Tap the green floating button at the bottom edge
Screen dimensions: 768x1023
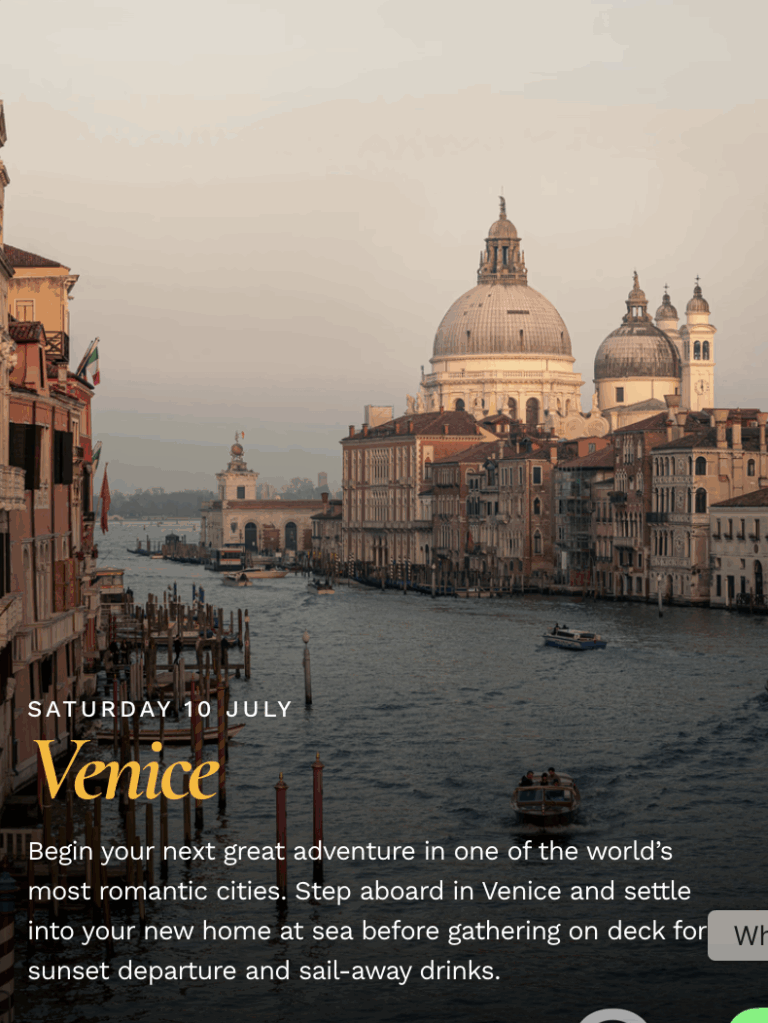coord(752,1017)
